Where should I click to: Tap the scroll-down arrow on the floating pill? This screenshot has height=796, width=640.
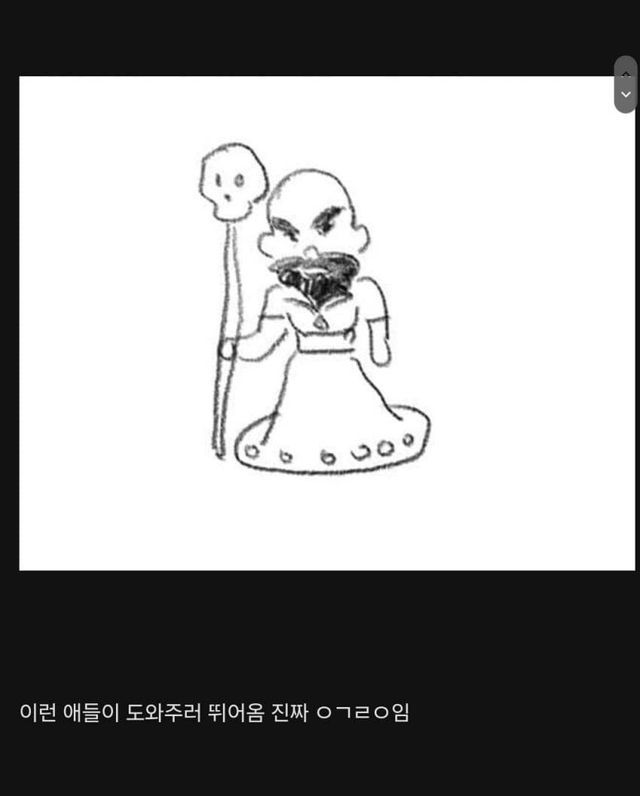click(626, 95)
